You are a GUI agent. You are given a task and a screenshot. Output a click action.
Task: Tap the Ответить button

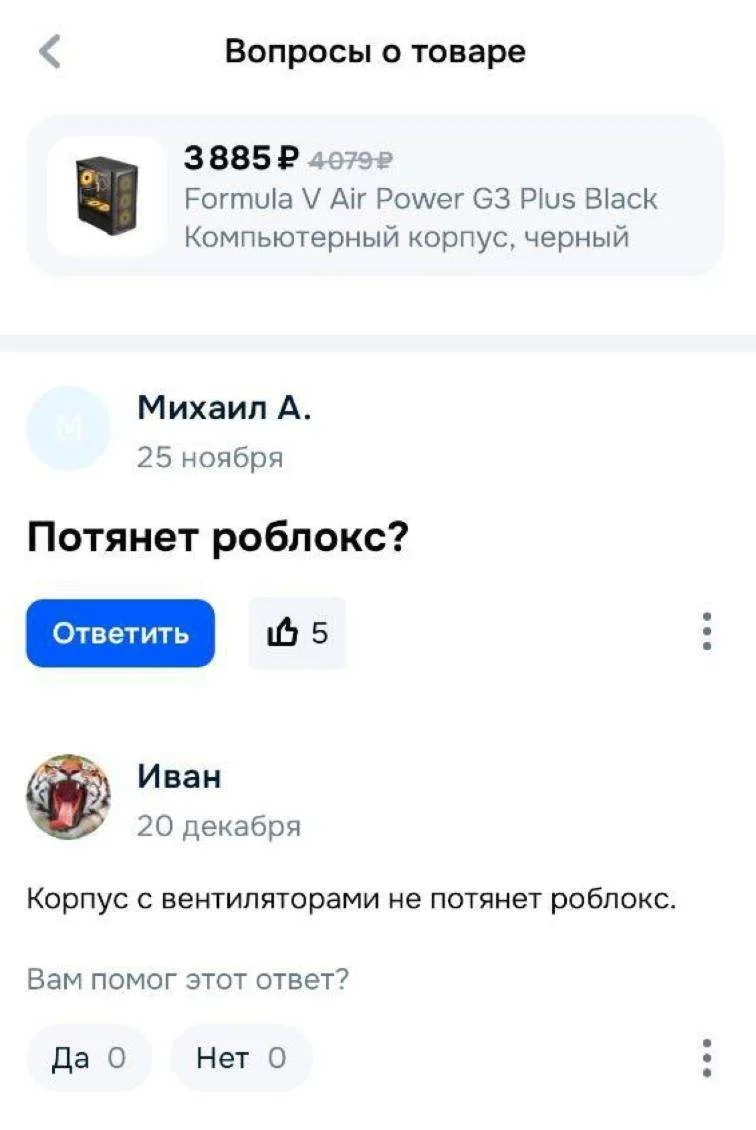pos(120,633)
